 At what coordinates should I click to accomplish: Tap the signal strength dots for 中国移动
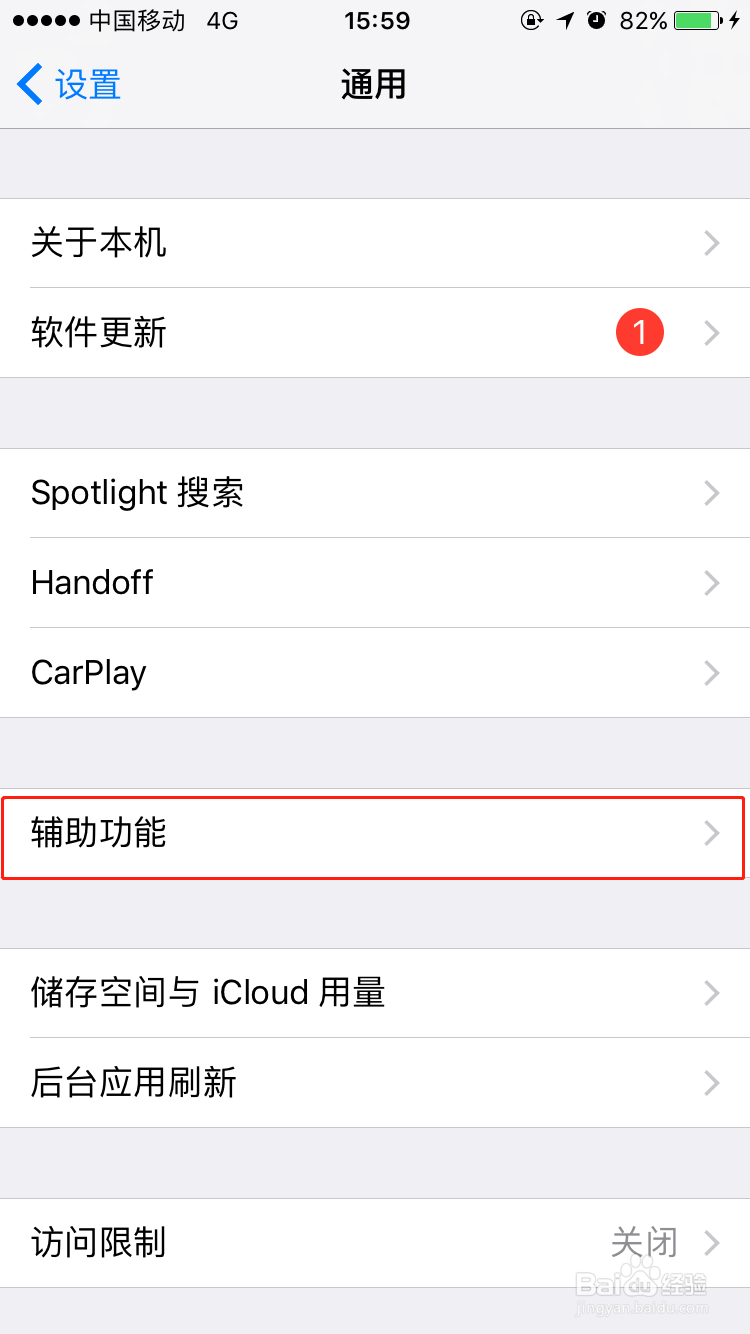click(45, 20)
